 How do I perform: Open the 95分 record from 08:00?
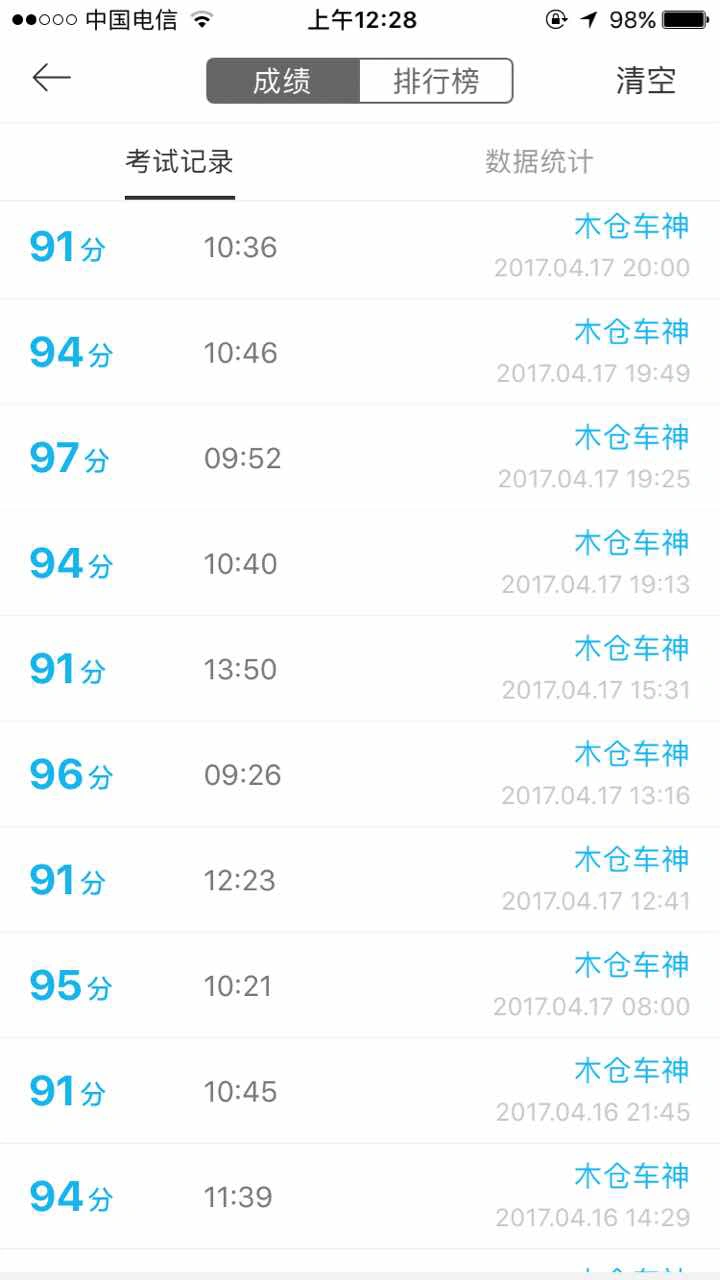coord(360,985)
